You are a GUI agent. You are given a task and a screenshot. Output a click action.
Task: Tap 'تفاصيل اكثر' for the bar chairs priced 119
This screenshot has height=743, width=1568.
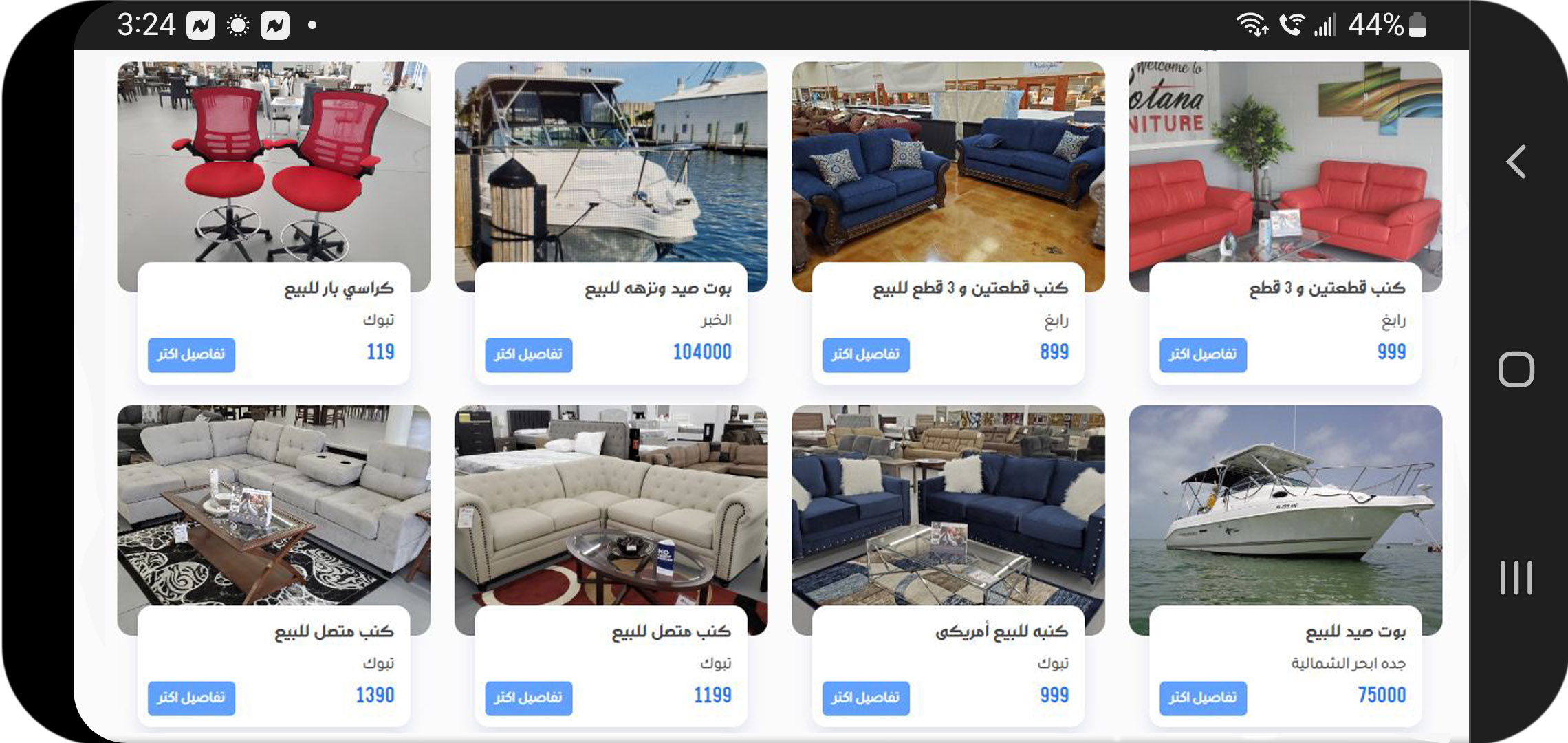[191, 354]
